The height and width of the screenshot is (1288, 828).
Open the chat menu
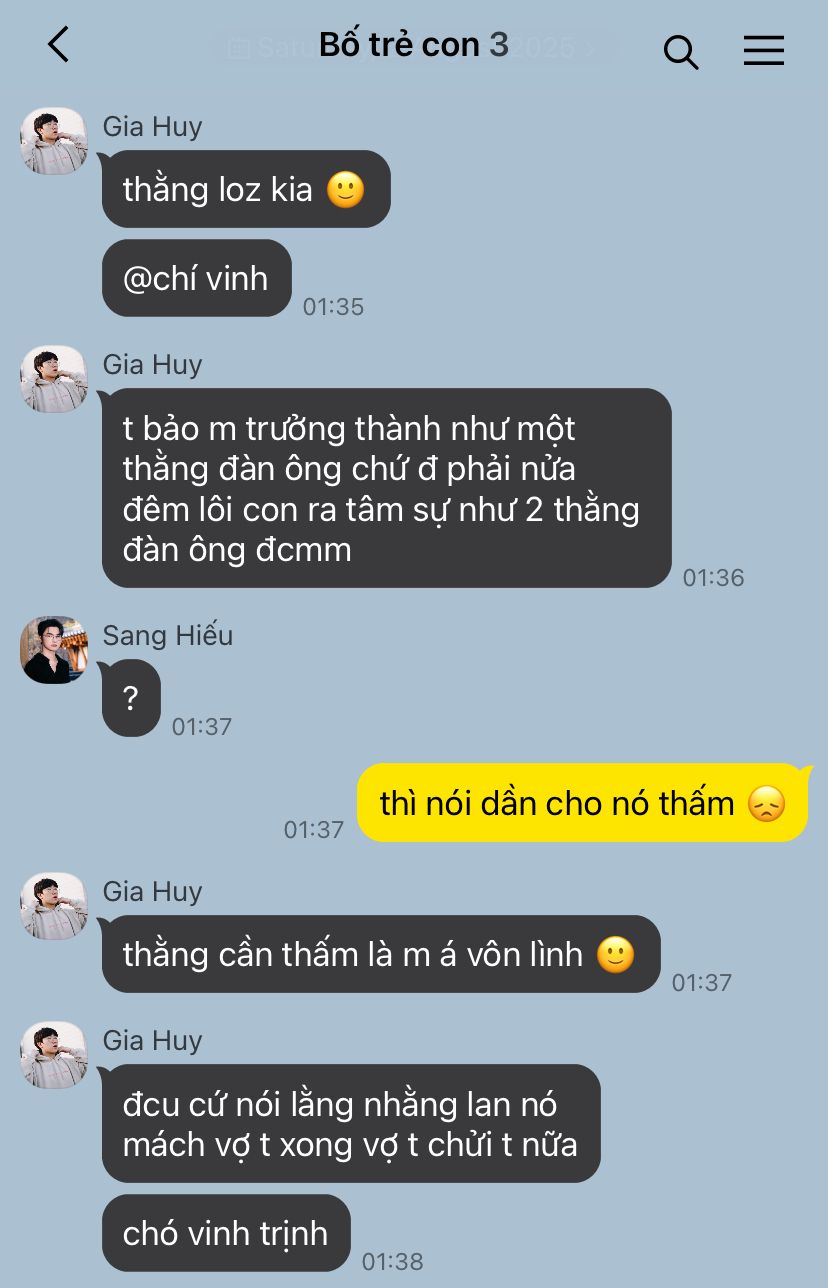pos(763,50)
